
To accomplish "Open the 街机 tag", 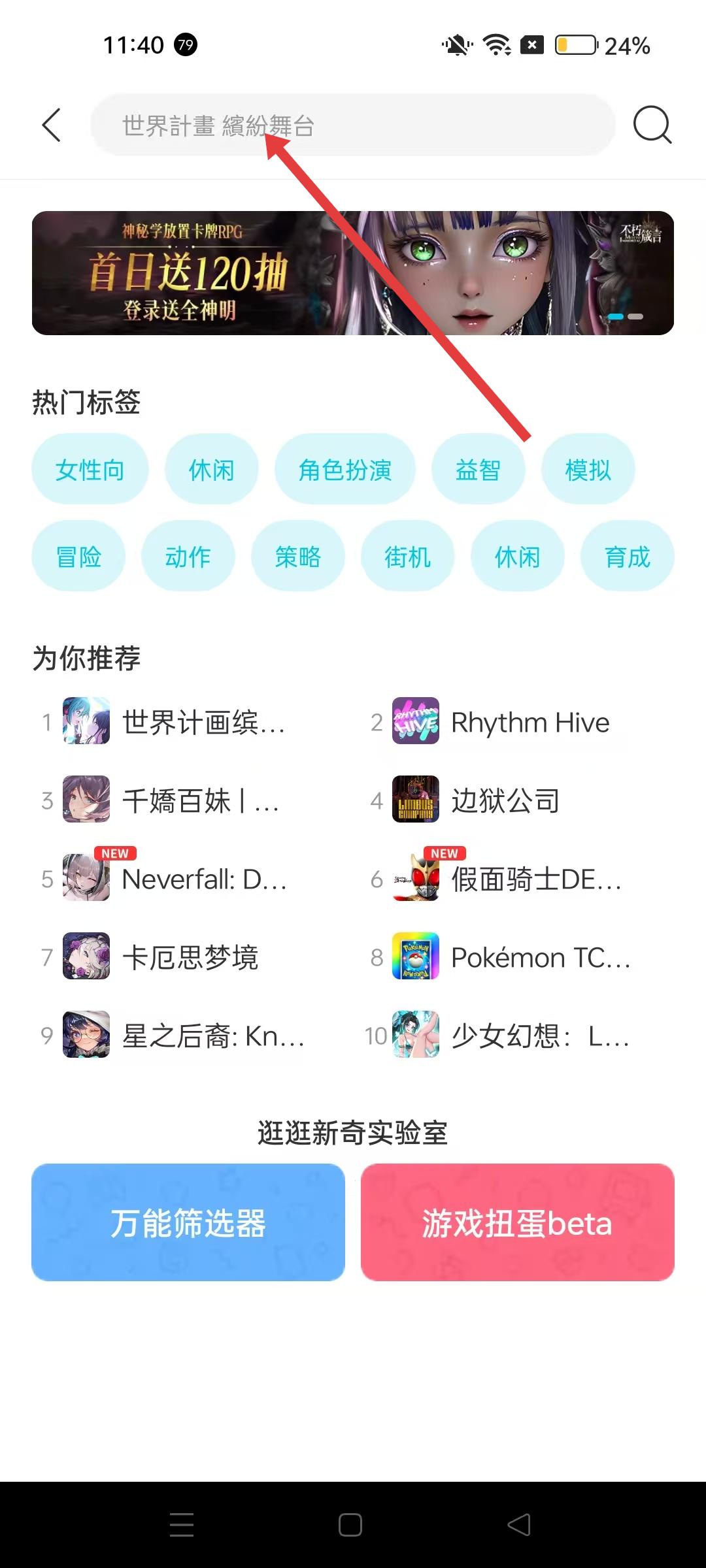I will coord(407,557).
